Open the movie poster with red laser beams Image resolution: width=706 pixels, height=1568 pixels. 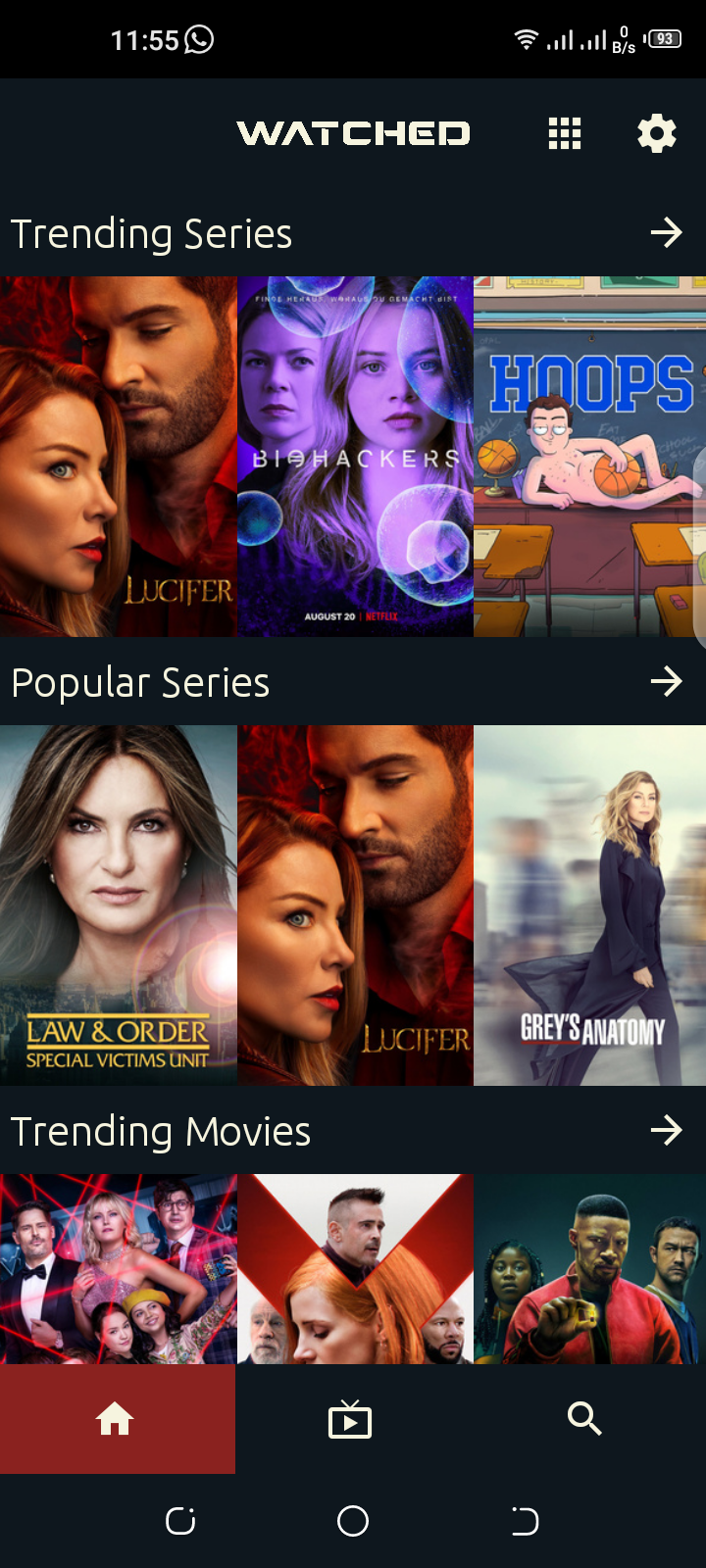click(x=118, y=1268)
